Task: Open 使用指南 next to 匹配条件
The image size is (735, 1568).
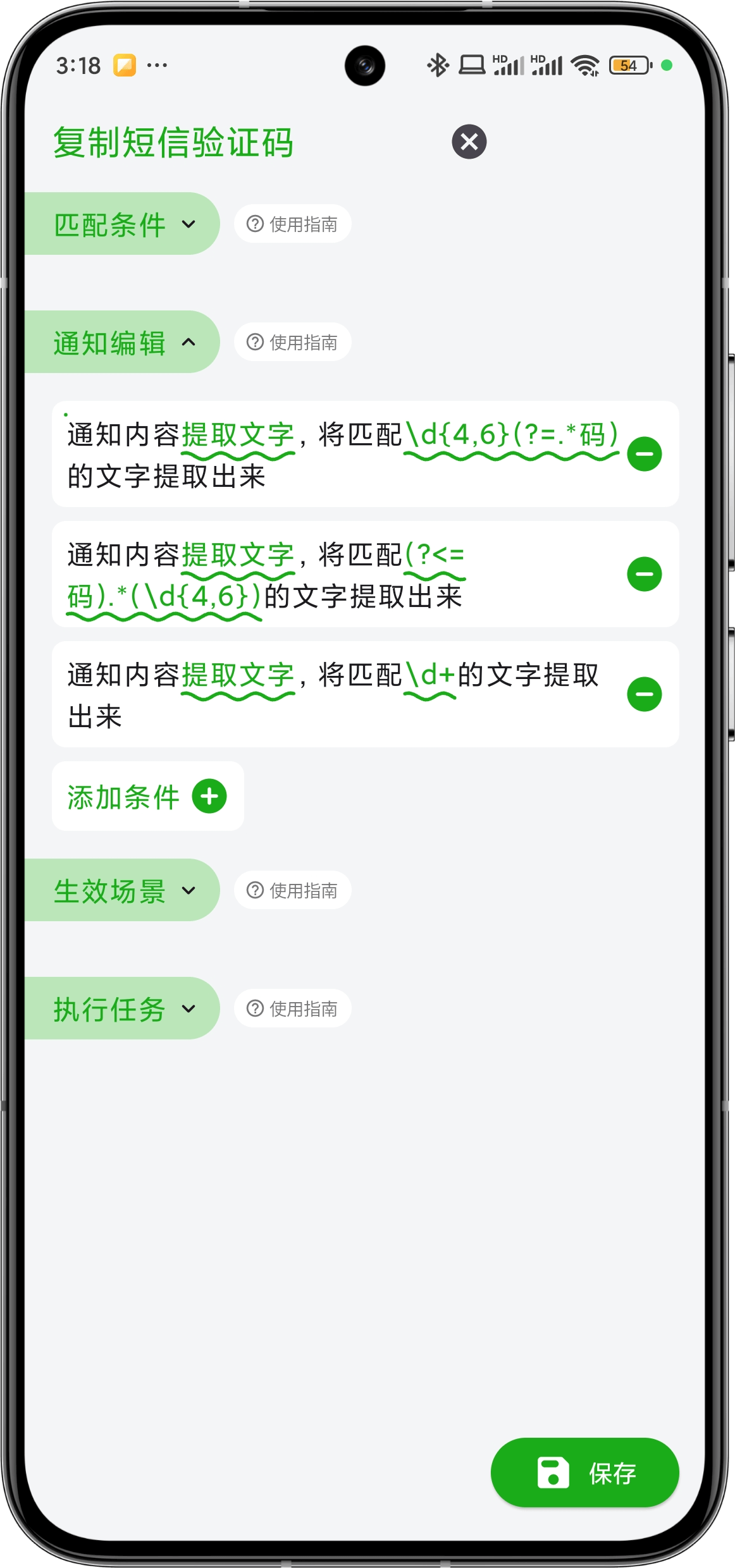Action: point(292,224)
